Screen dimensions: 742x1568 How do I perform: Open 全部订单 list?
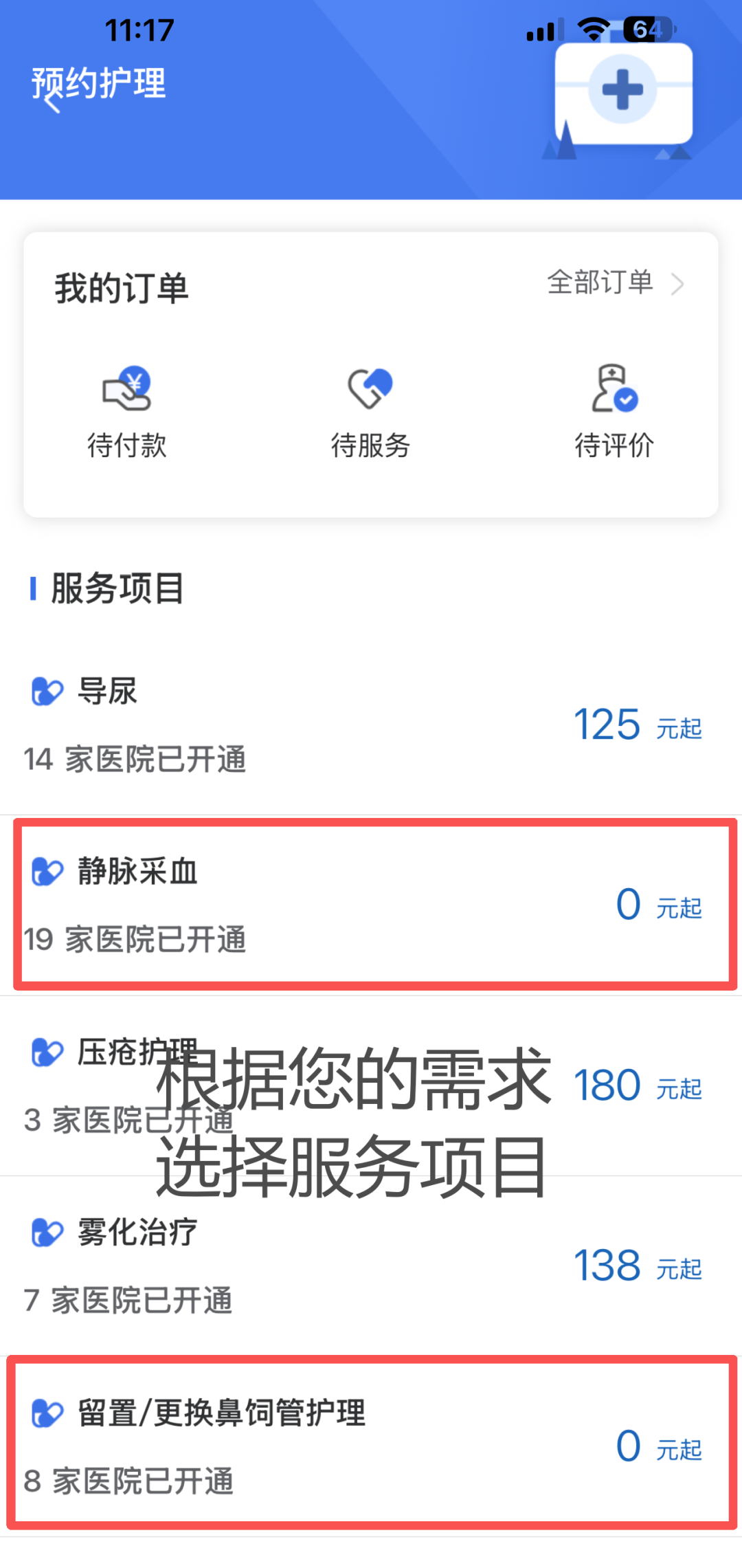(x=615, y=283)
